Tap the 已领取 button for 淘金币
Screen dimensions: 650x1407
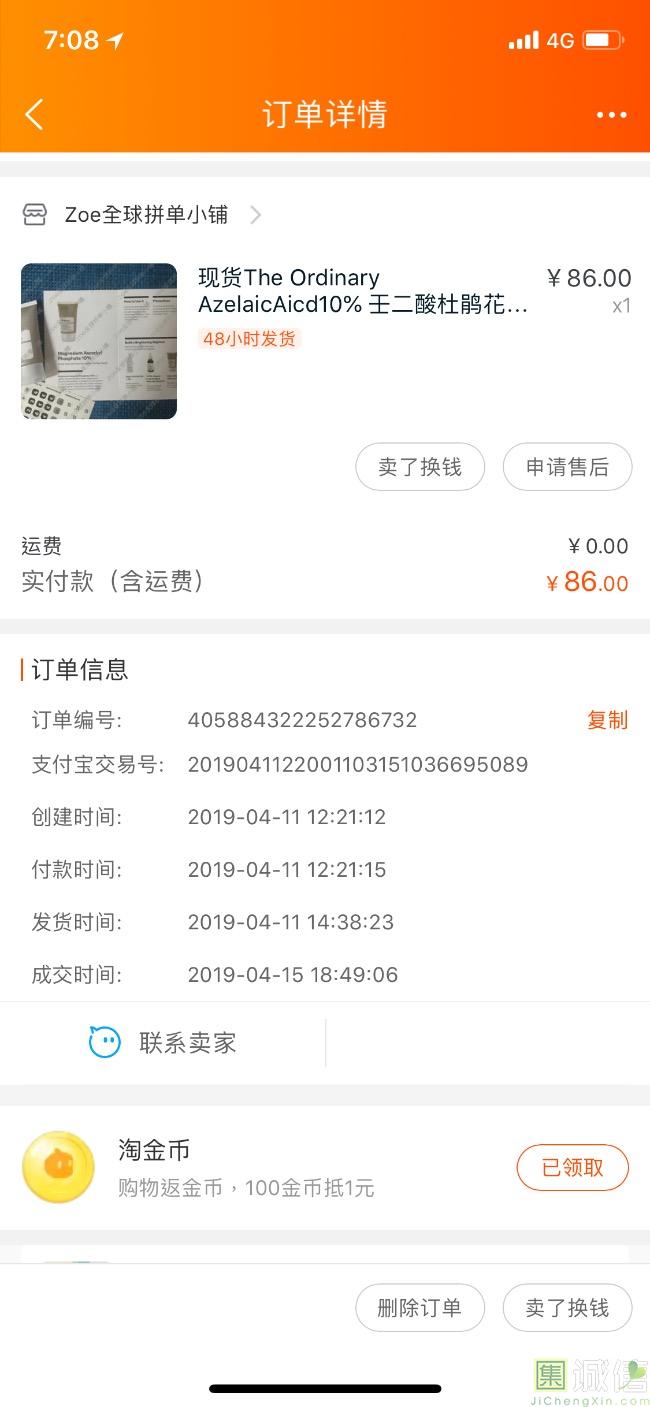point(572,1167)
